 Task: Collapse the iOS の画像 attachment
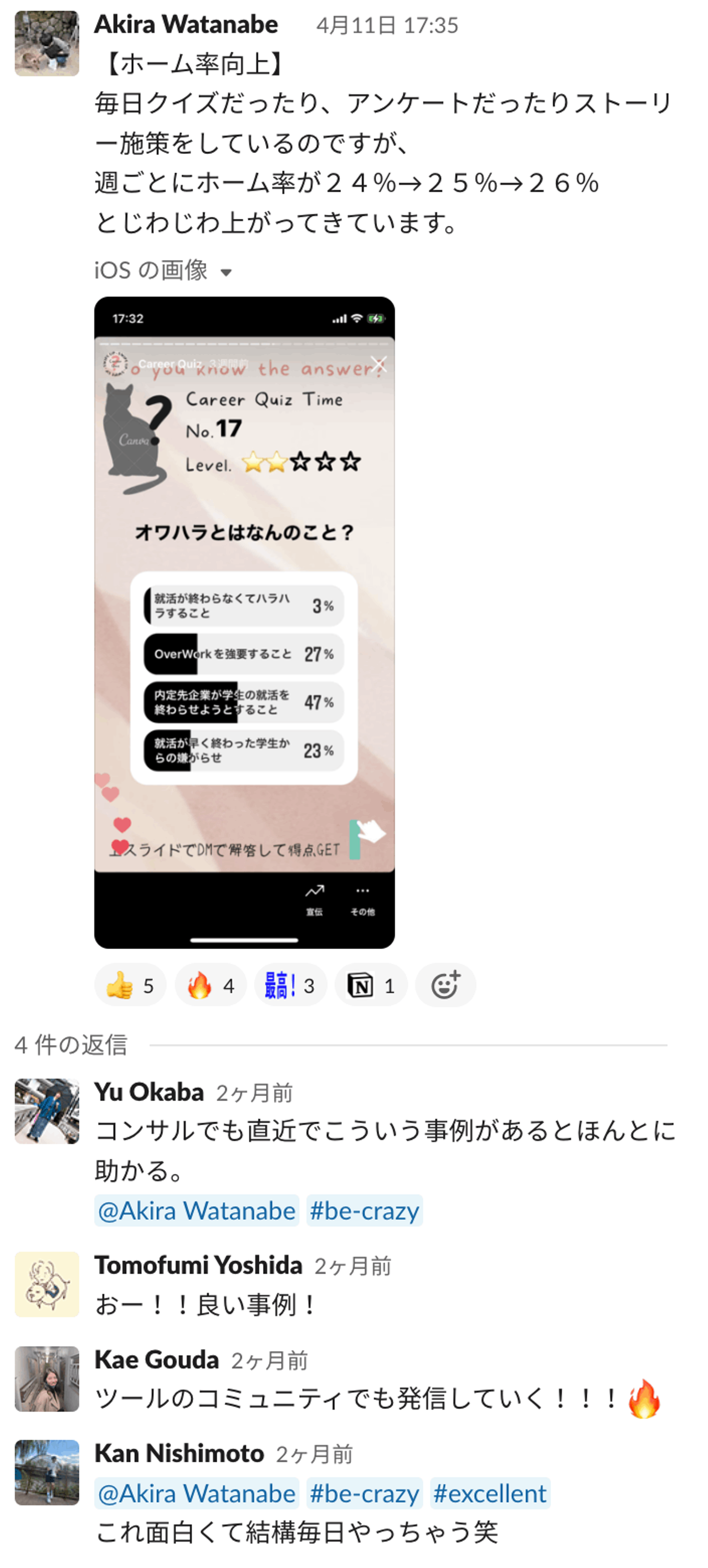pos(226,272)
